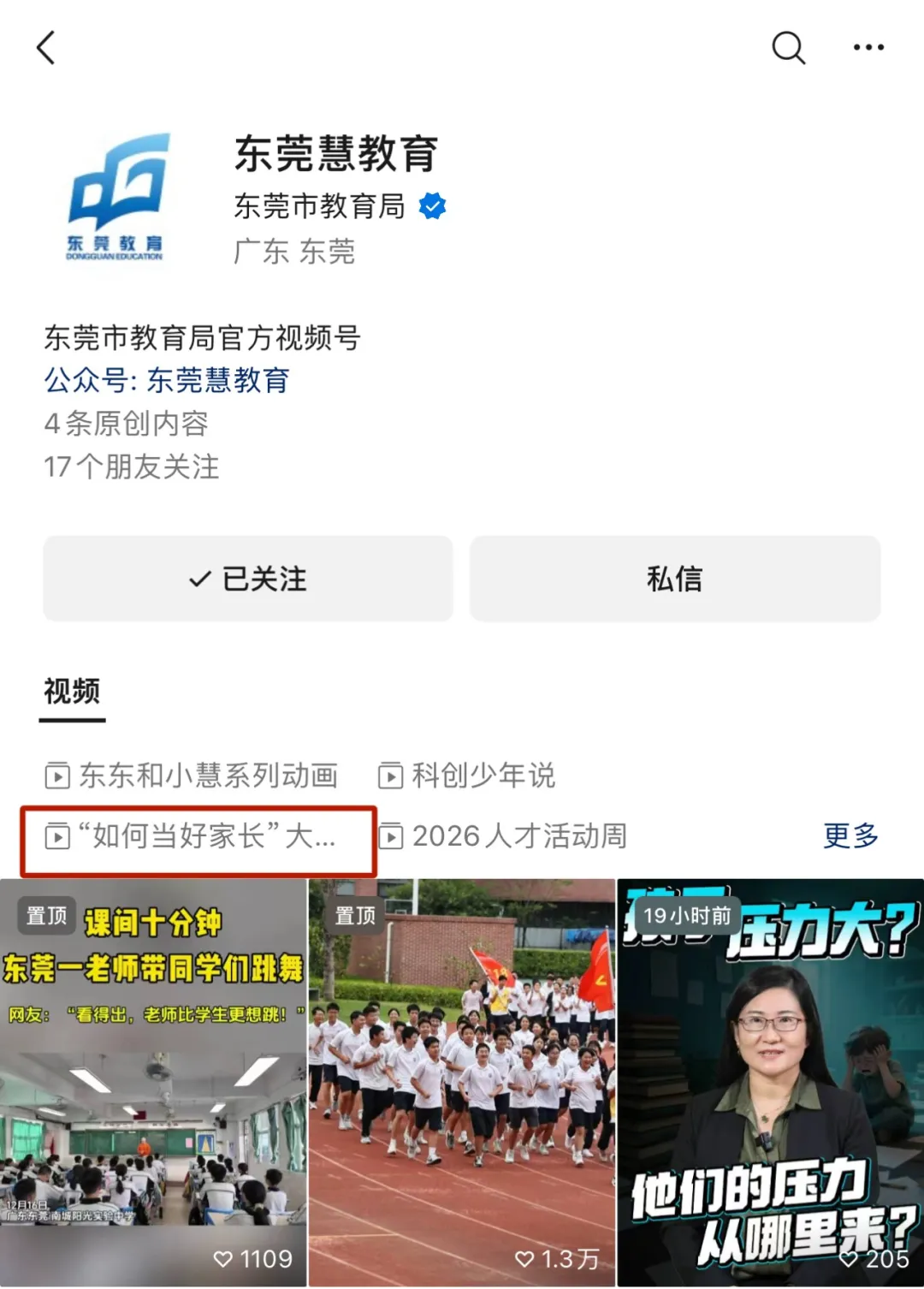Show more collections via 更多
This screenshot has height=1289, width=924.
(x=850, y=836)
